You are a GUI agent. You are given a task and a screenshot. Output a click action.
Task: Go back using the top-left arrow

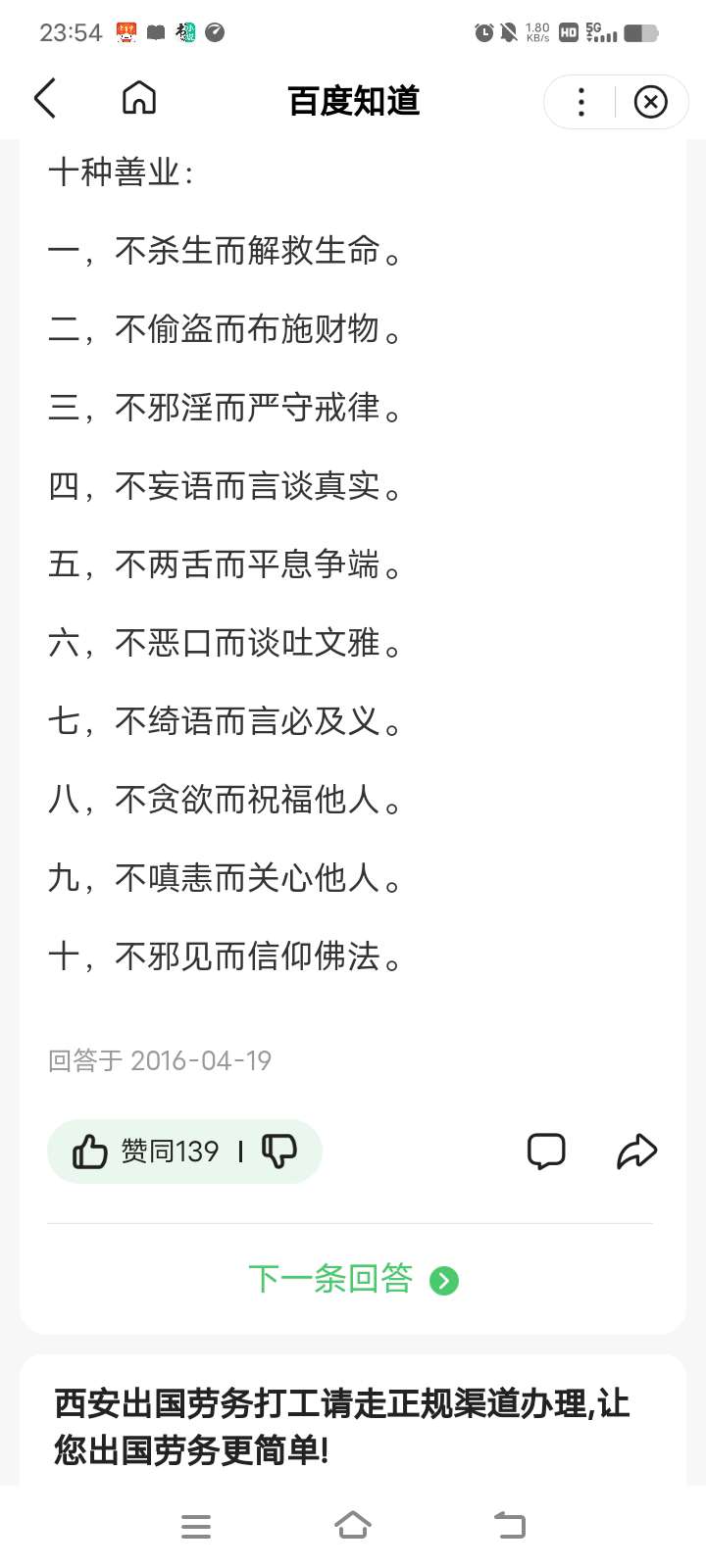[45, 99]
